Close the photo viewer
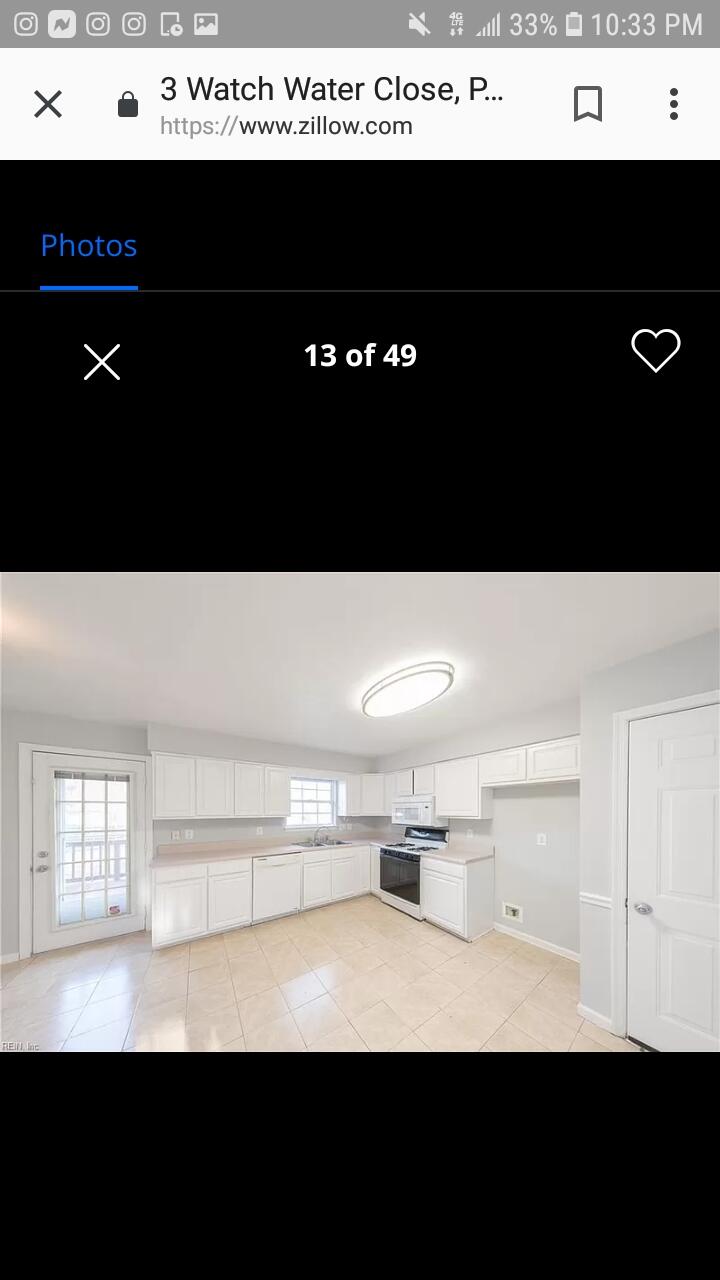 click(102, 362)
